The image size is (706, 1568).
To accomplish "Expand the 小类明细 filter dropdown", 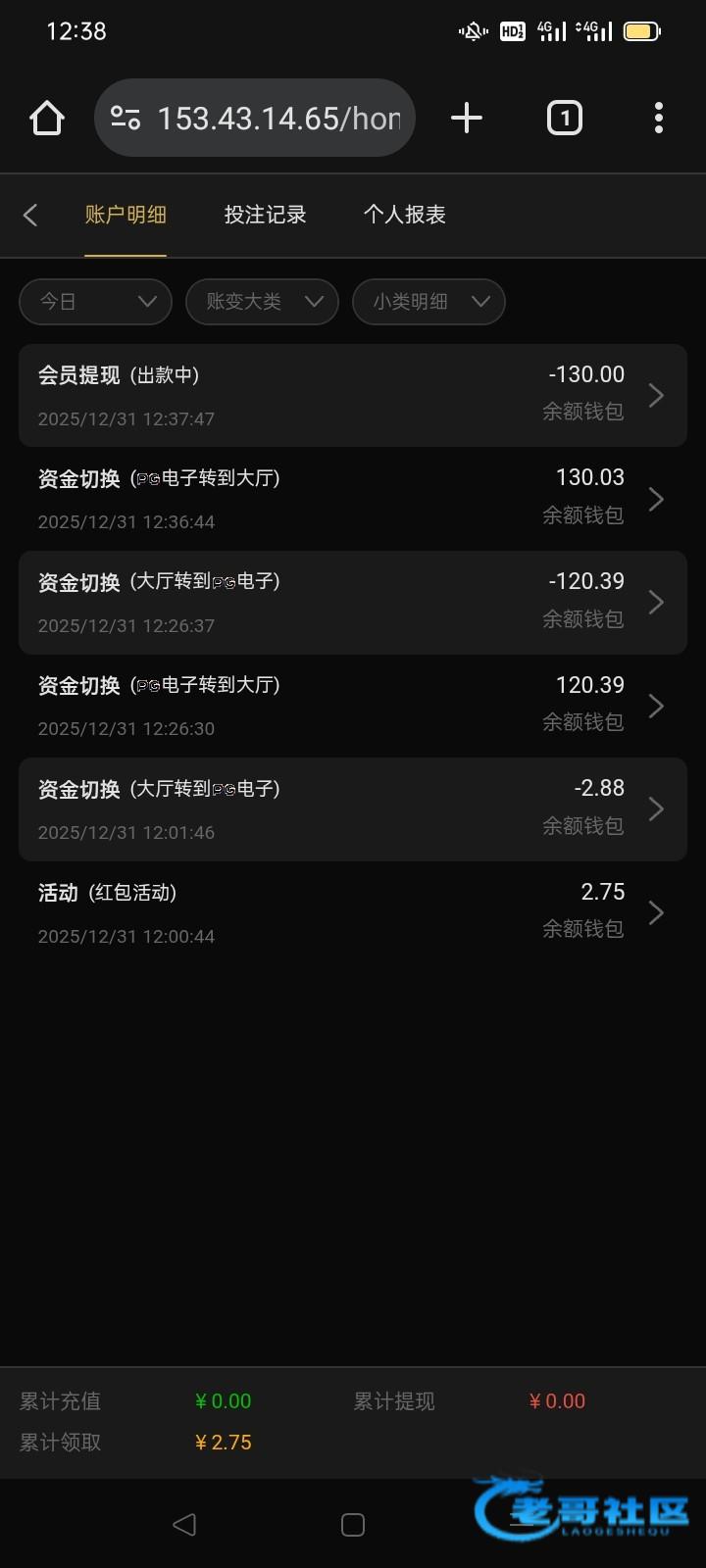I will tap(429, 301).
